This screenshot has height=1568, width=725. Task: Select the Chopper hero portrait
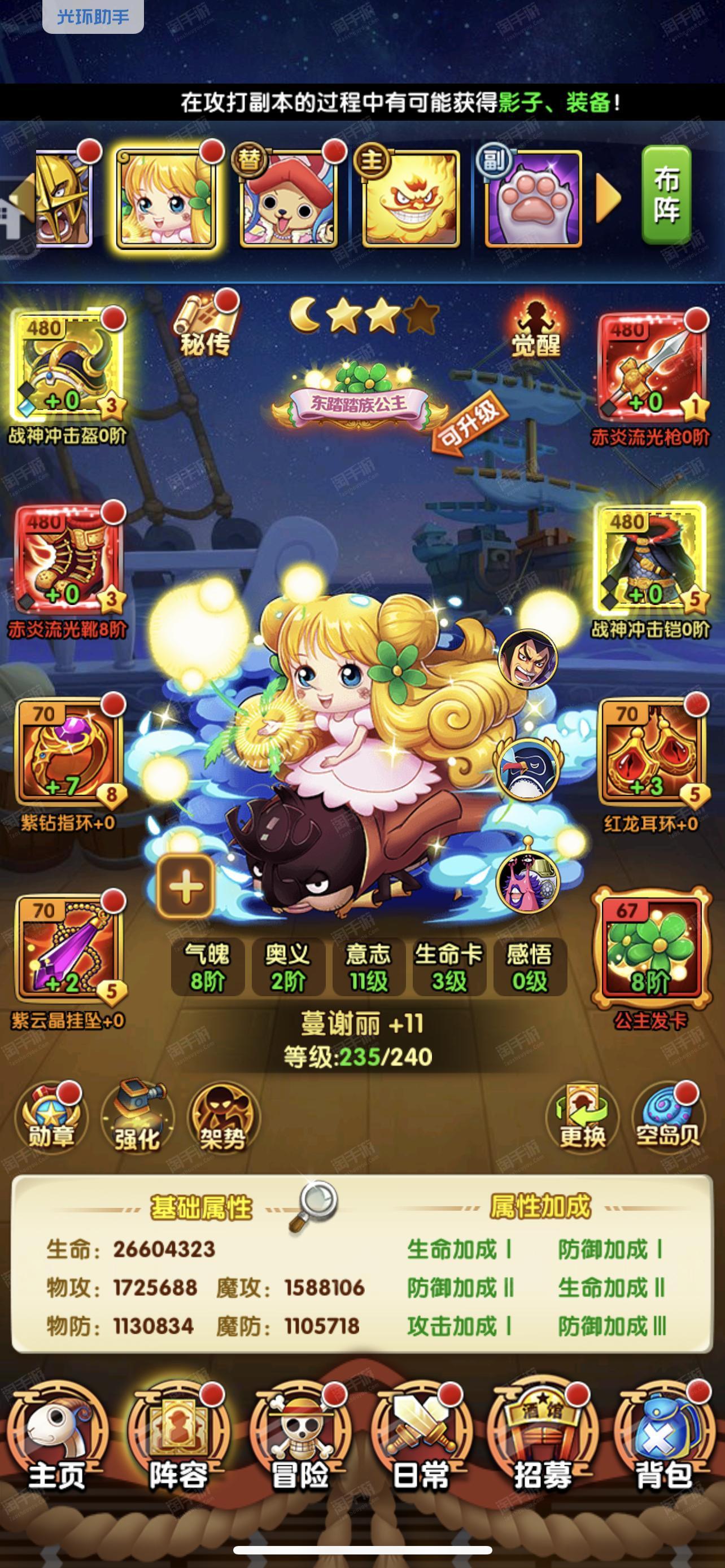289,199
